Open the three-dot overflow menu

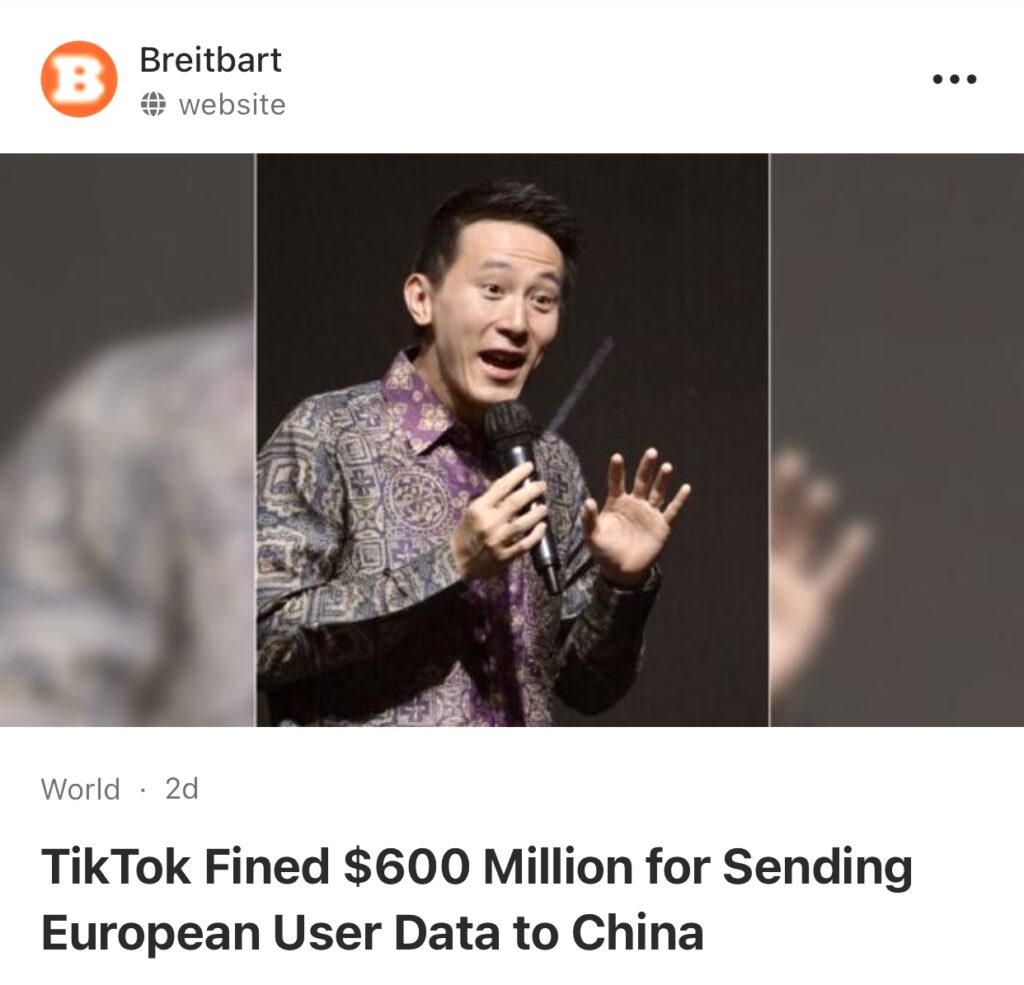954,79
